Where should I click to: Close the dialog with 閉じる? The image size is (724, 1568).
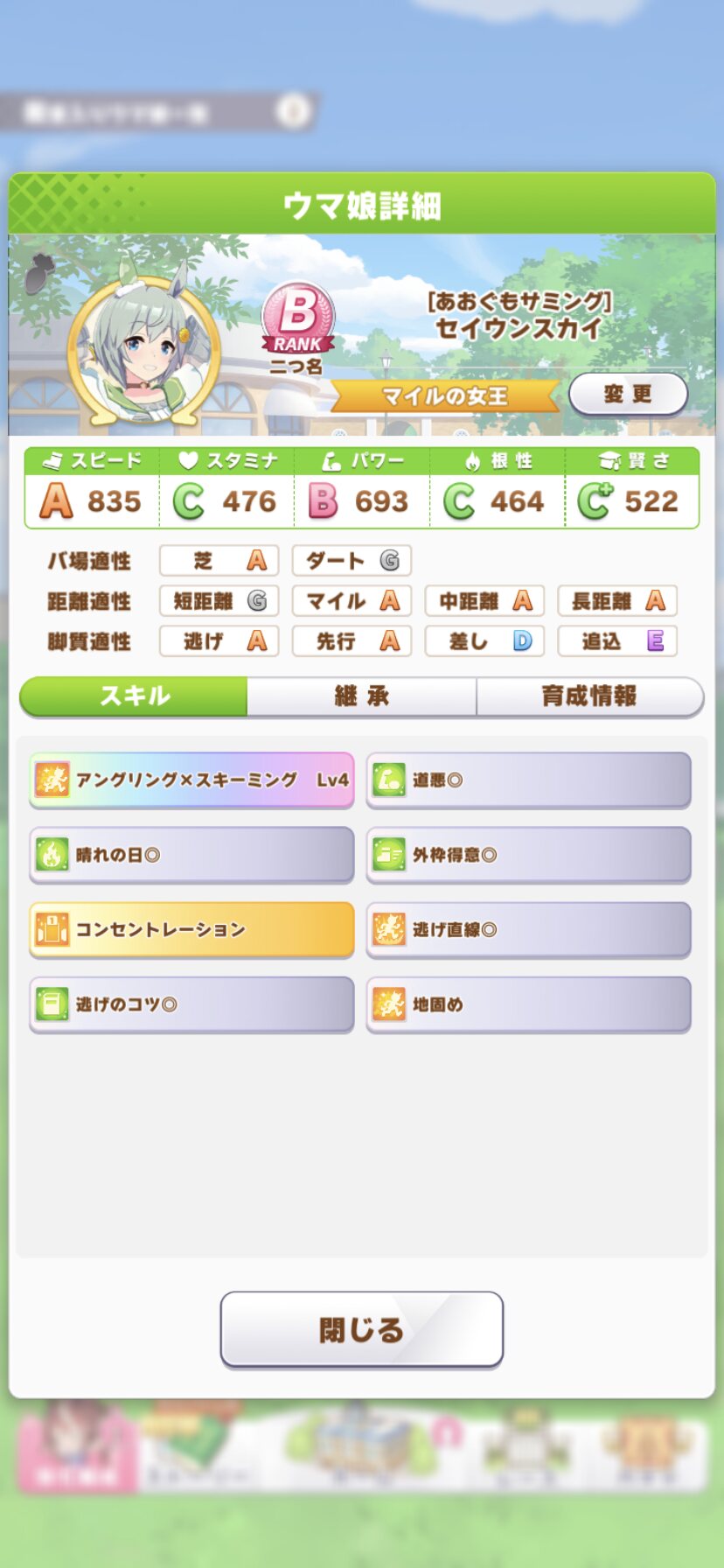[362, 1329]
